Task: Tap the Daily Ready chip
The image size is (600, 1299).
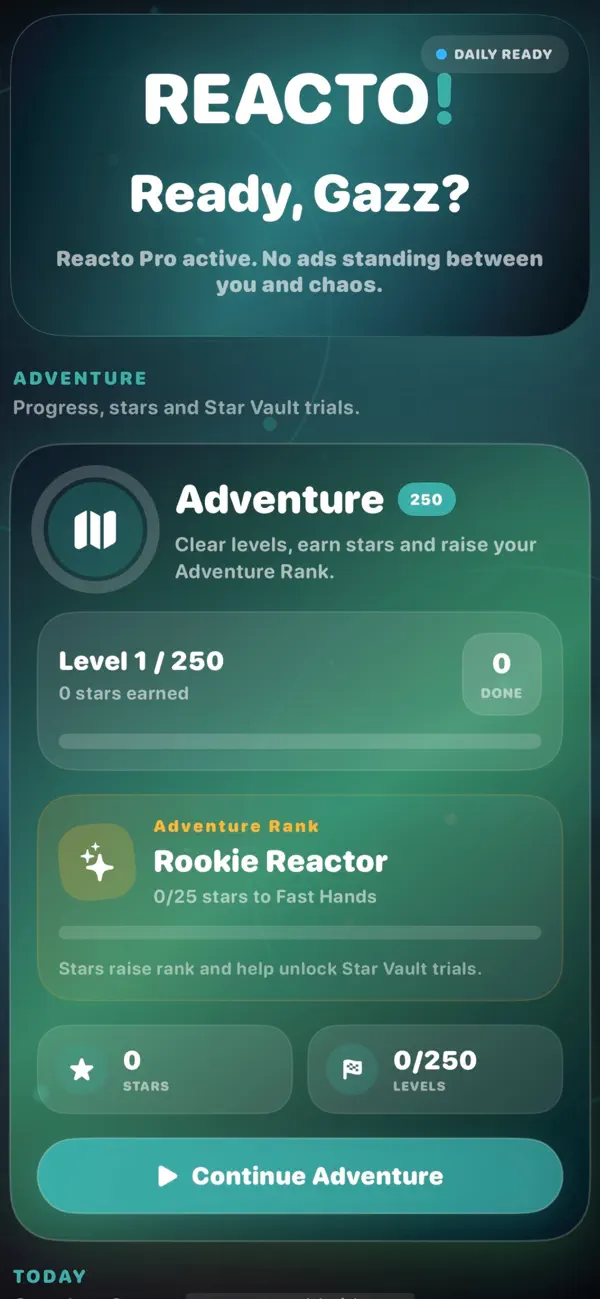Action: (494, 54)
